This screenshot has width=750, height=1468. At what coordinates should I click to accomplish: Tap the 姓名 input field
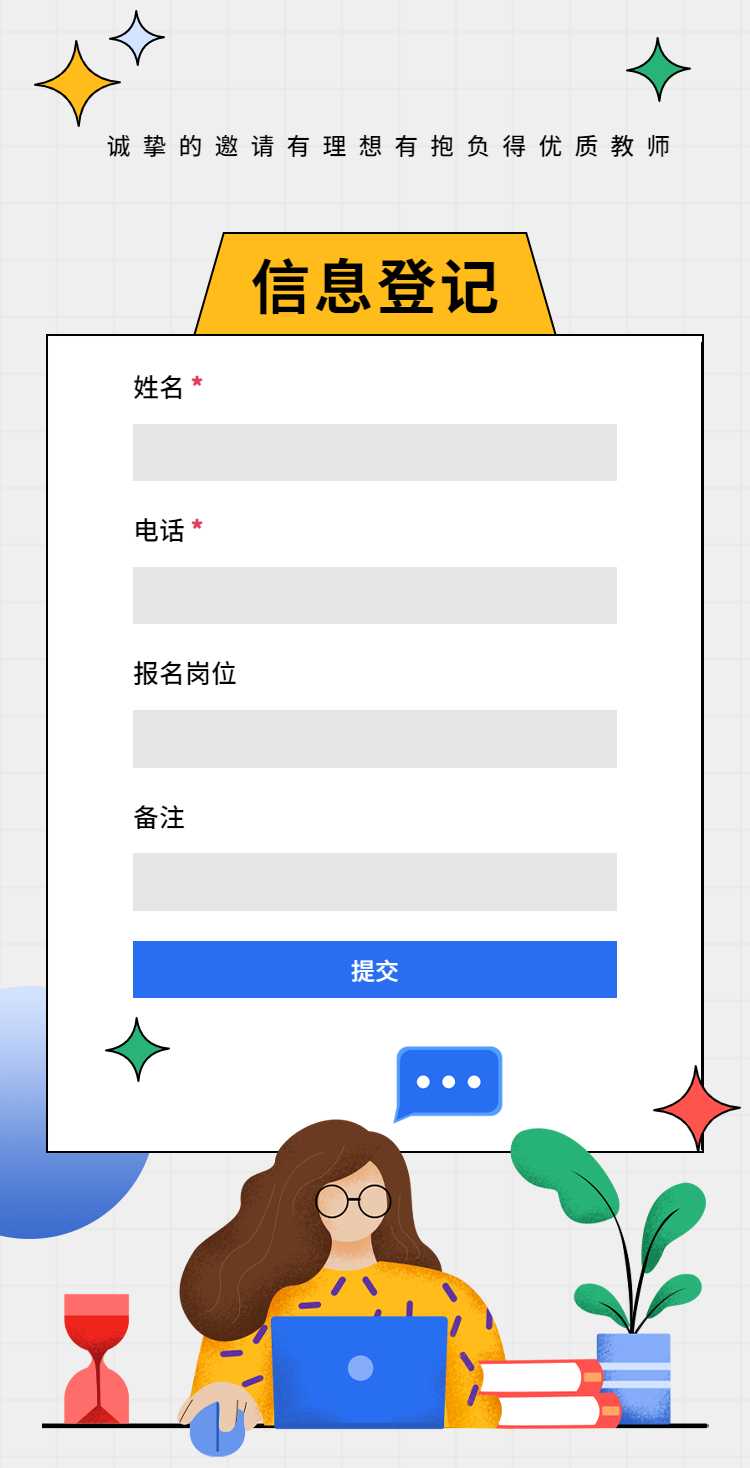375,452
